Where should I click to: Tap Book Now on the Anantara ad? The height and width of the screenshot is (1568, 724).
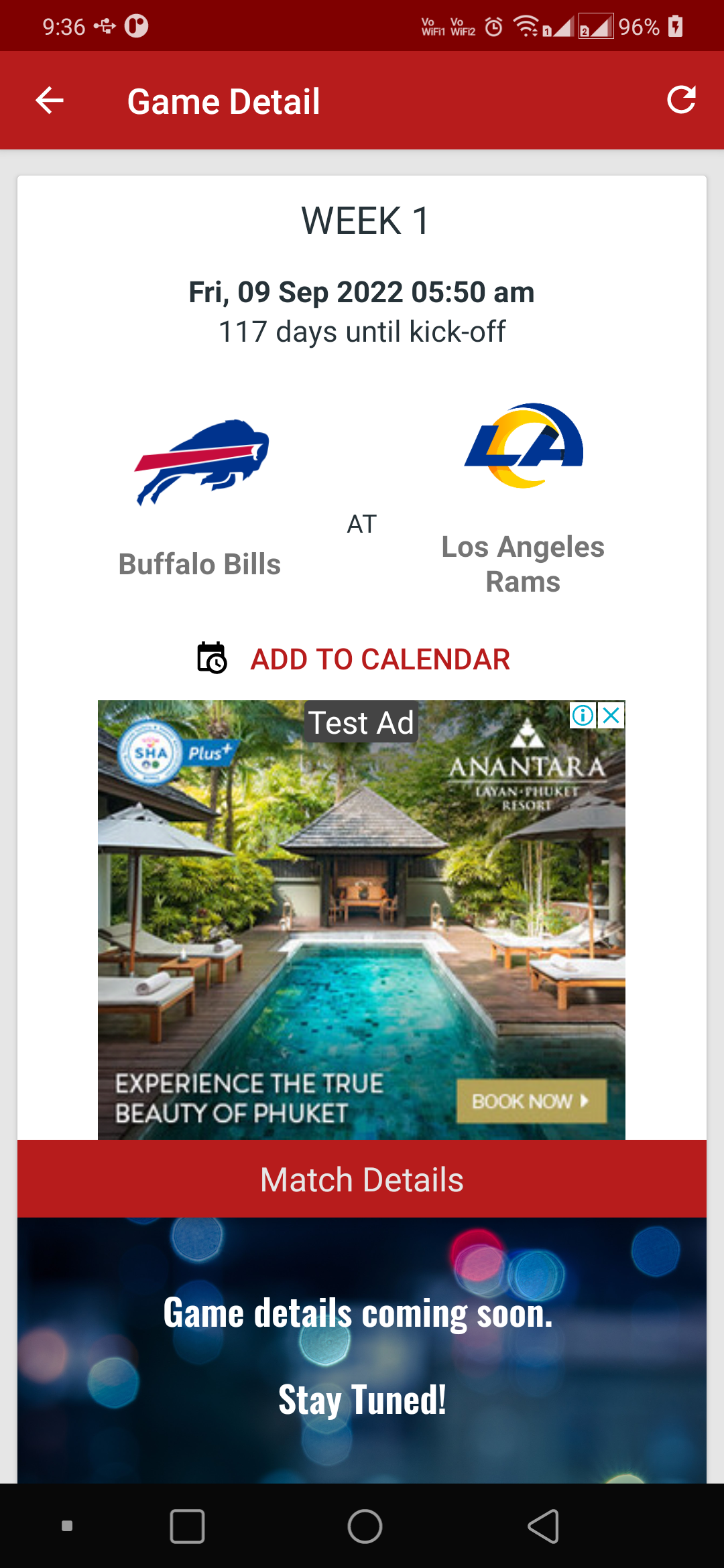[x=531, y=1101]
